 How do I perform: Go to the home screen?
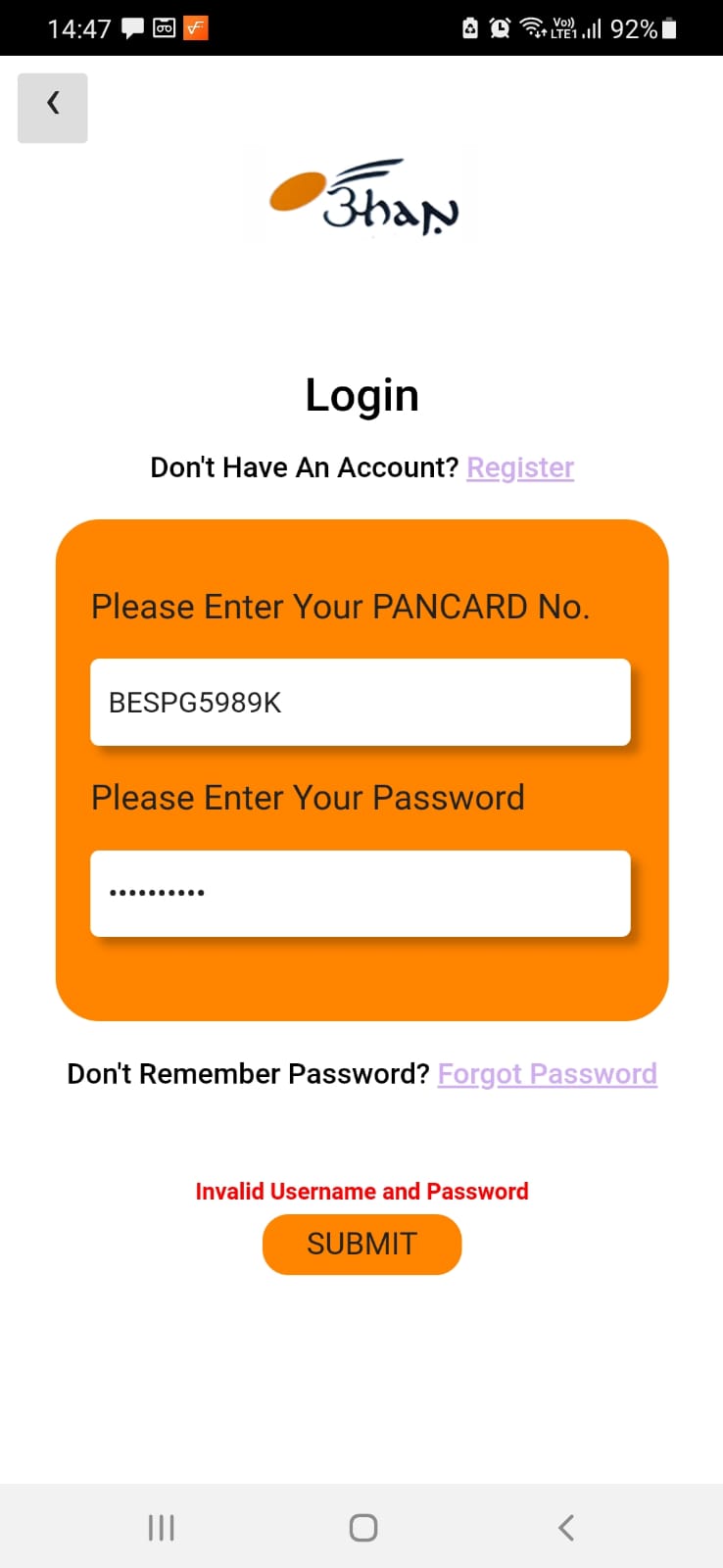click(363, 1527)
